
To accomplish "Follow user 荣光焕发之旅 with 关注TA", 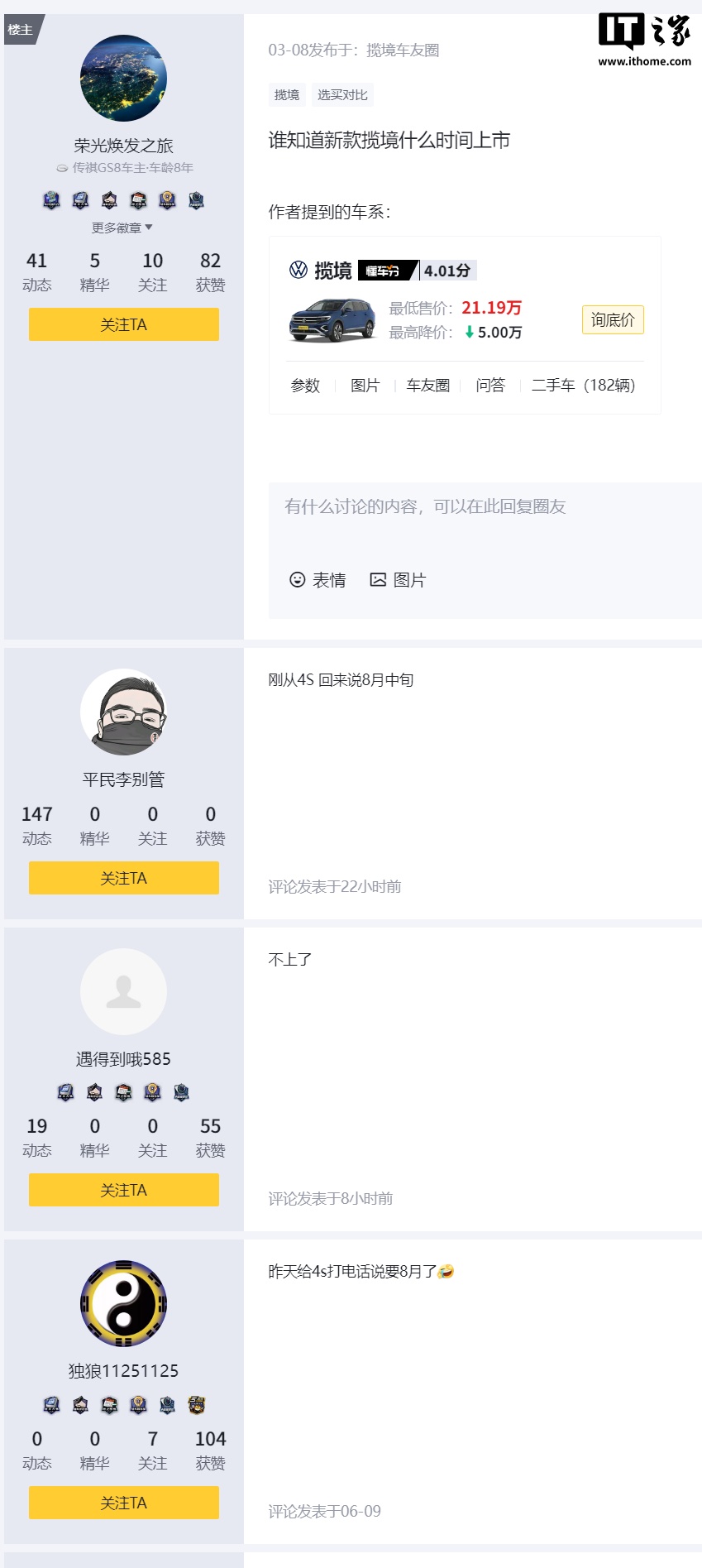I will 124,324.
